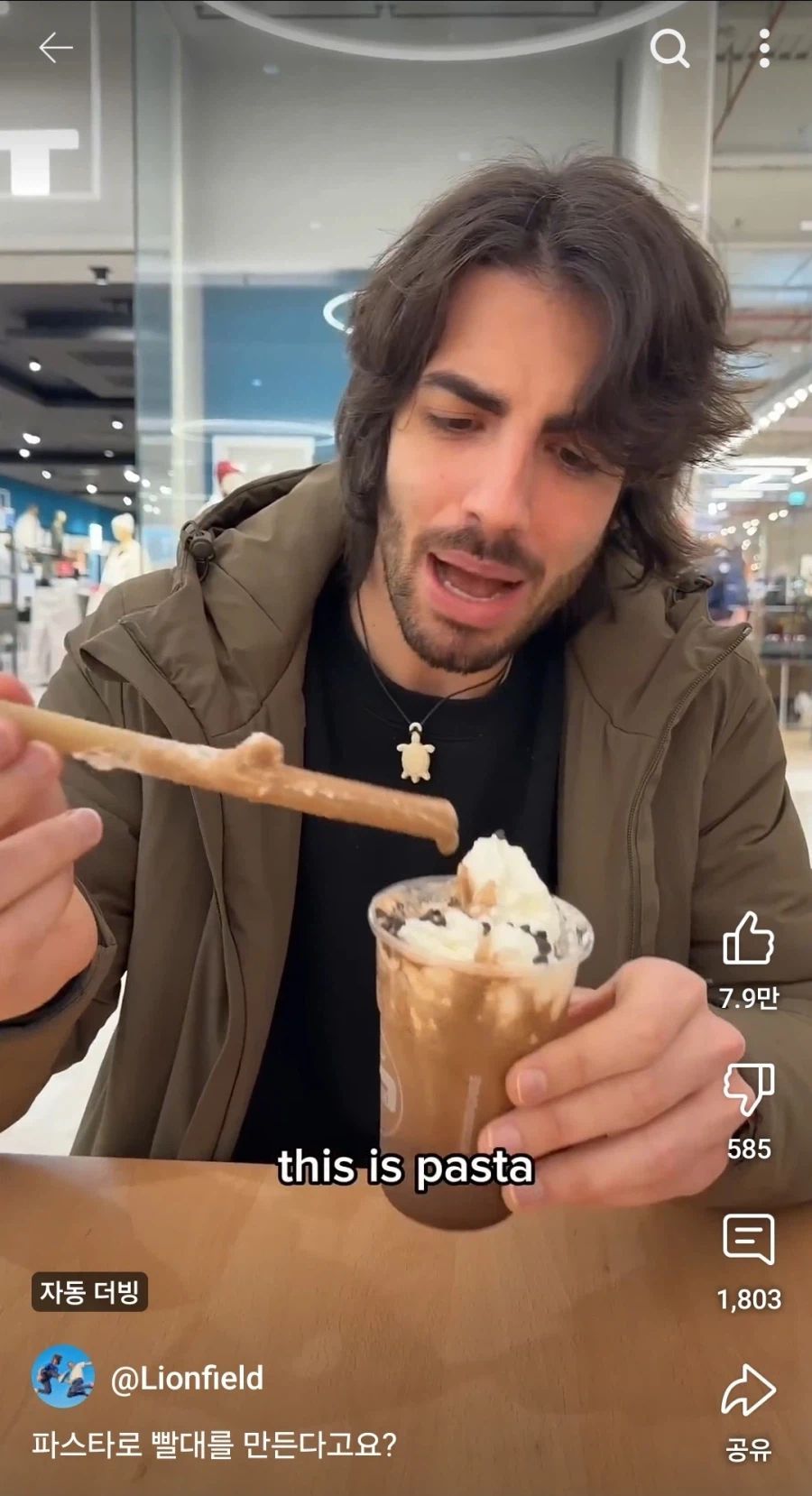Tap the 자동 더빙 auto-dubbing chip
The image size is (812, 1496).
(89, 1292)
